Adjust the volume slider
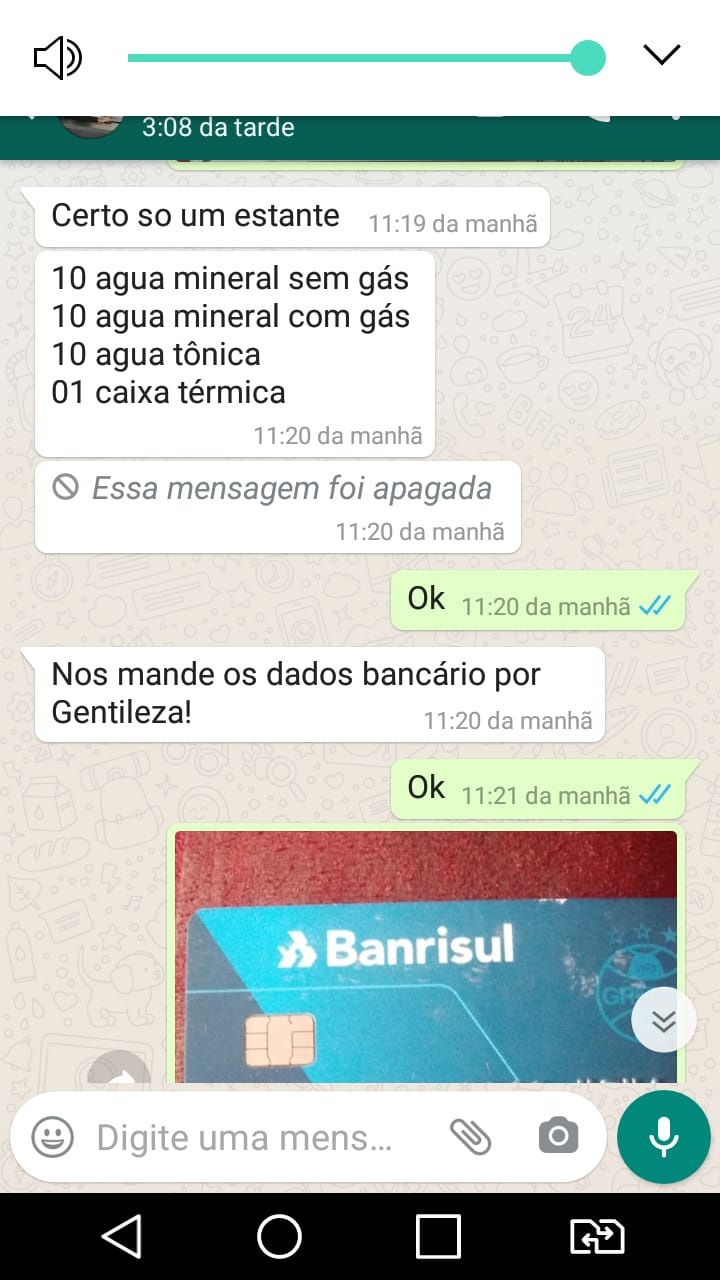Image resolution: width=720 pixels, height=1280 pixels. pyautogui.click(x=588, y=57)
